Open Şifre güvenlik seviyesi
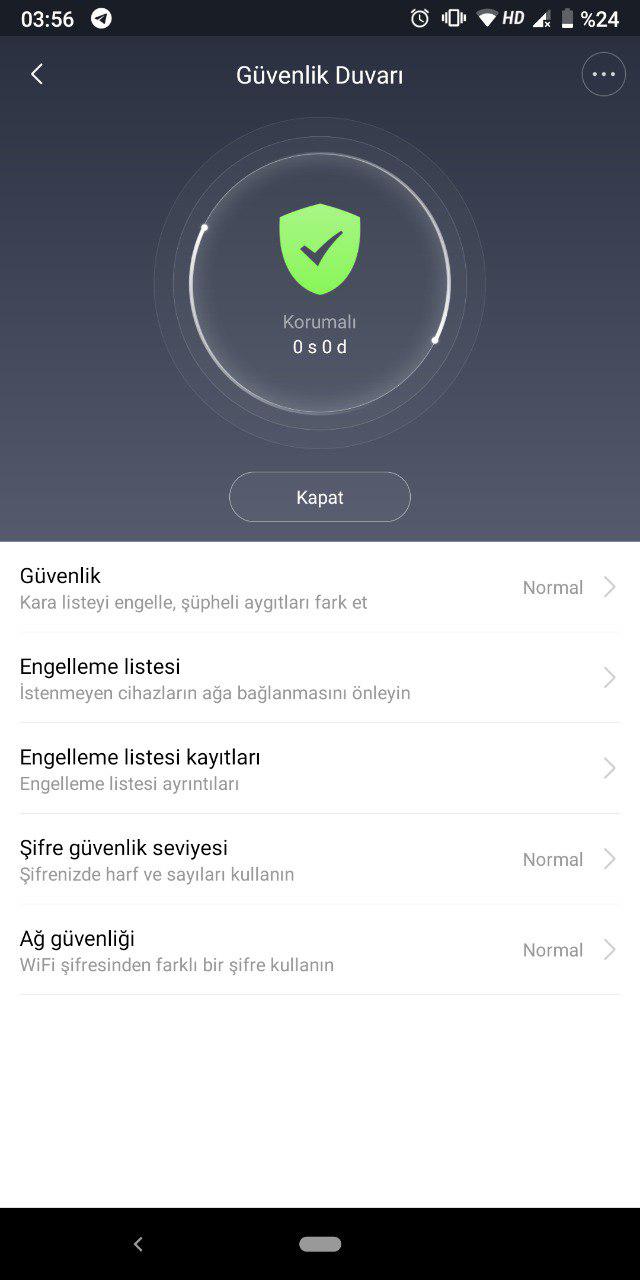 click(320, 860)
